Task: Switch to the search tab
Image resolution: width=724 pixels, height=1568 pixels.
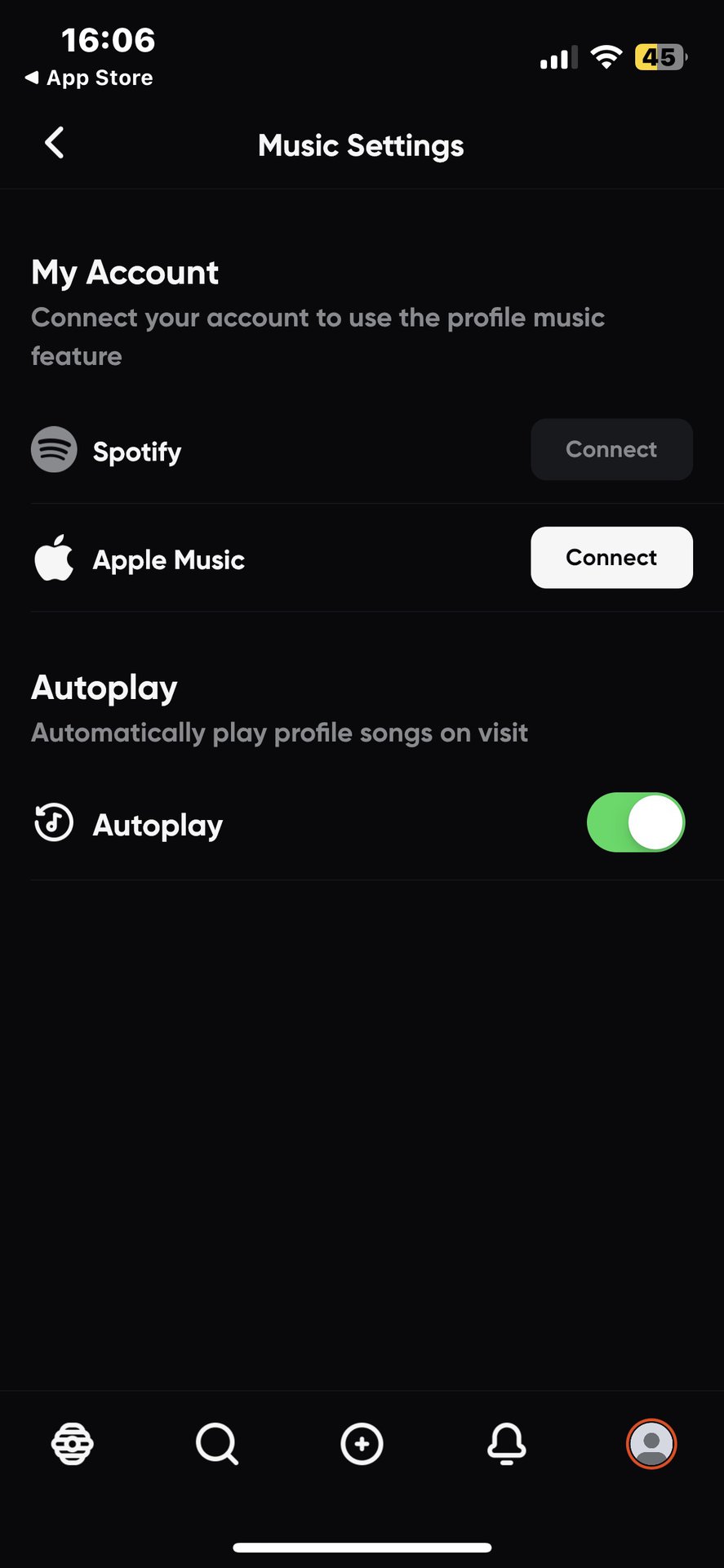Action: tap(217, 1443)
